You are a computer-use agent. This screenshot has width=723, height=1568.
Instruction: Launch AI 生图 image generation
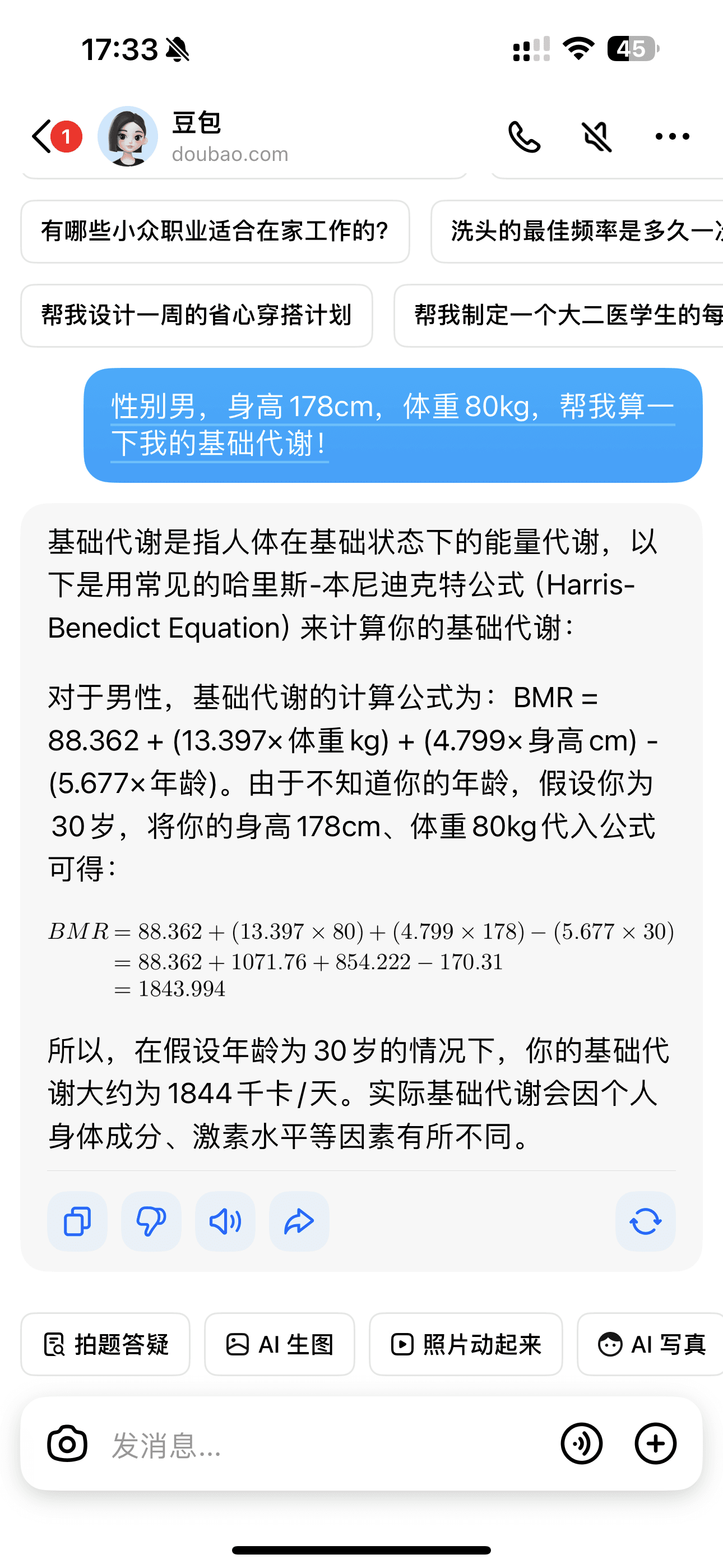(279, 1344)
